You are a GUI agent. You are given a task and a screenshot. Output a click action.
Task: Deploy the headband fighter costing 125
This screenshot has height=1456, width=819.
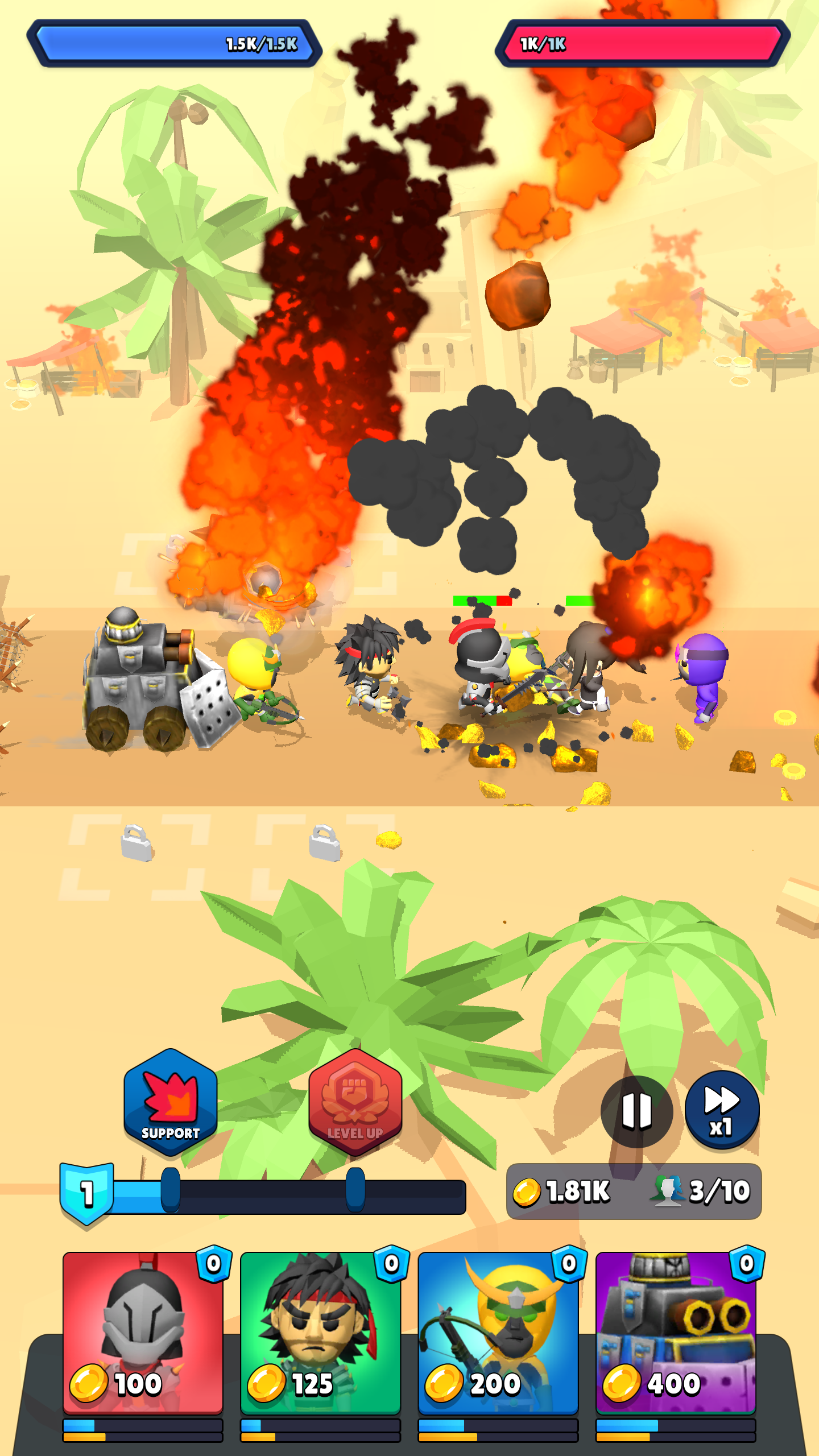click(320, 1333)
